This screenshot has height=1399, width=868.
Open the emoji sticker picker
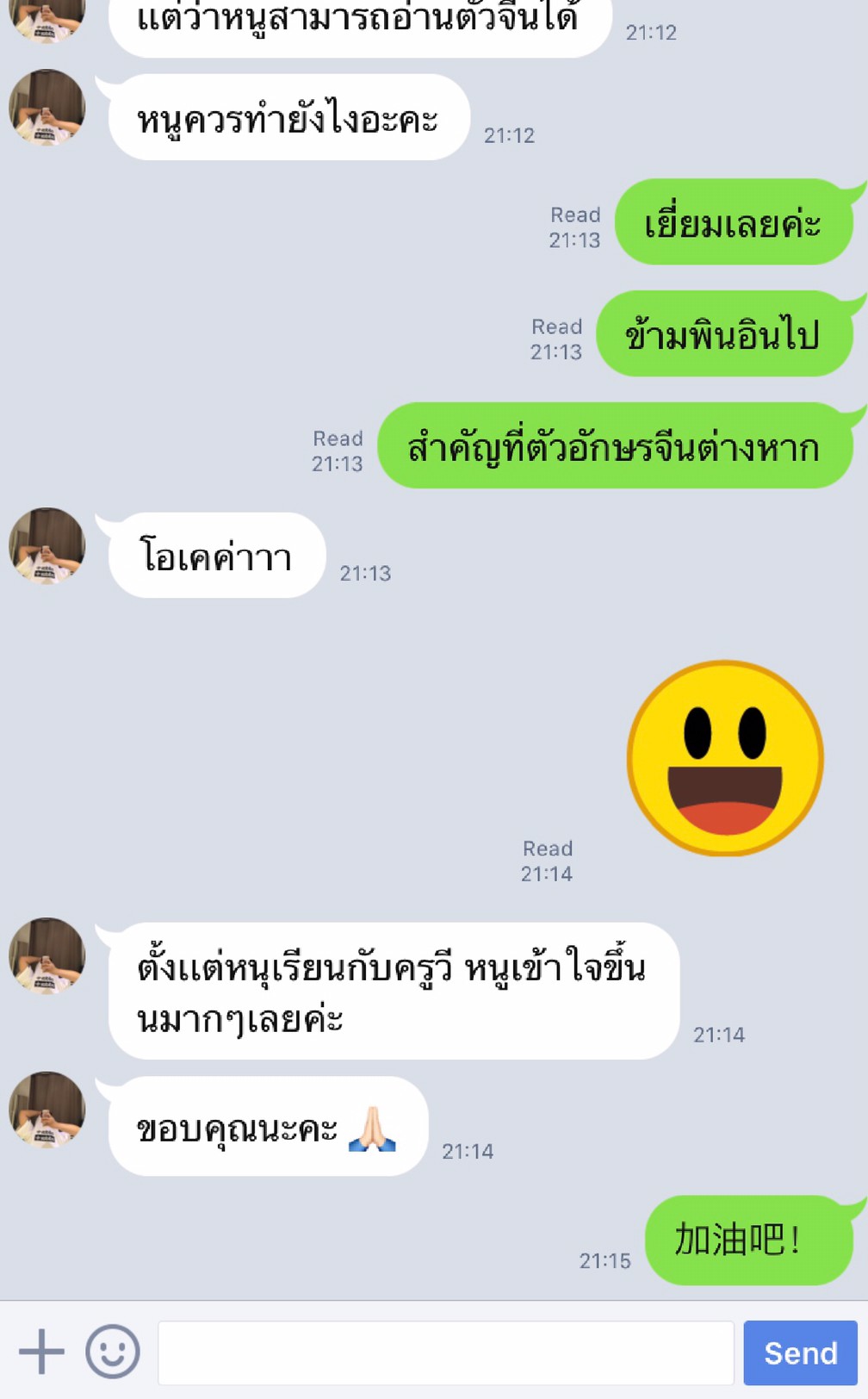pos(113,1352)
